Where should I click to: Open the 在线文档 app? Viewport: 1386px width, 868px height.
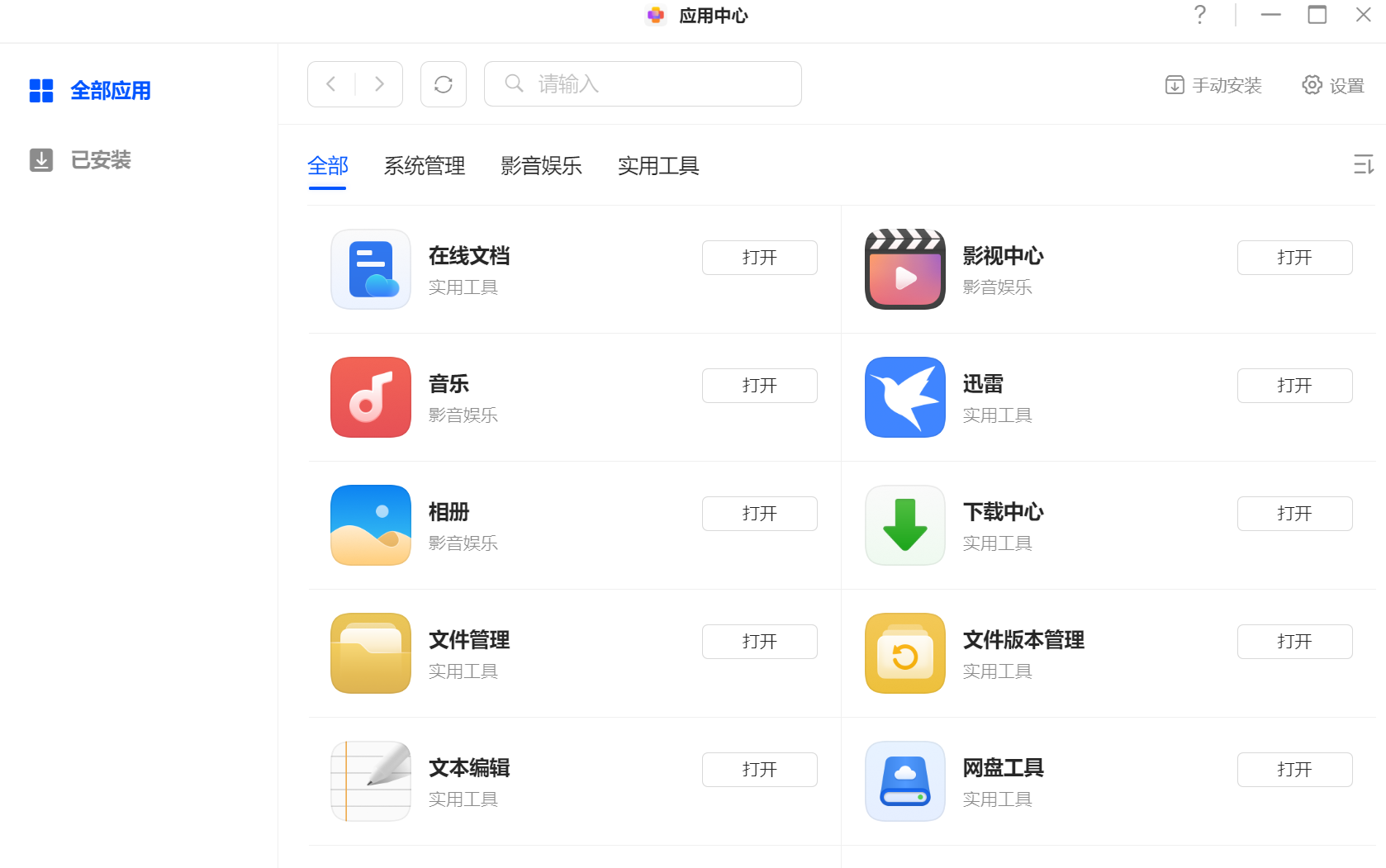coord(759,258)
